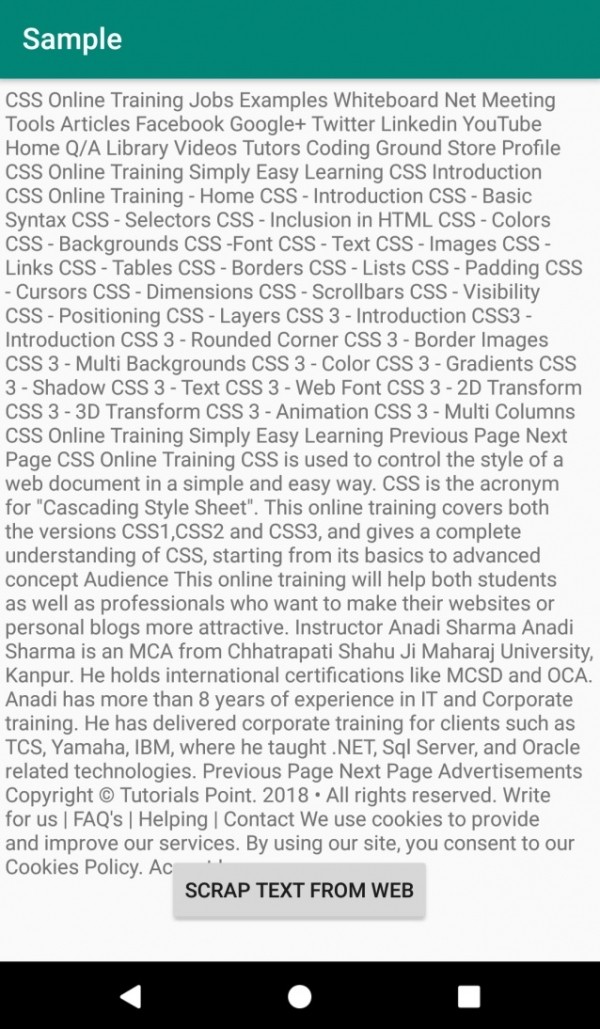This screenshot has width=600, height=1029.
Task: Open recent apps overview
Action: click(x=468, y=996)
